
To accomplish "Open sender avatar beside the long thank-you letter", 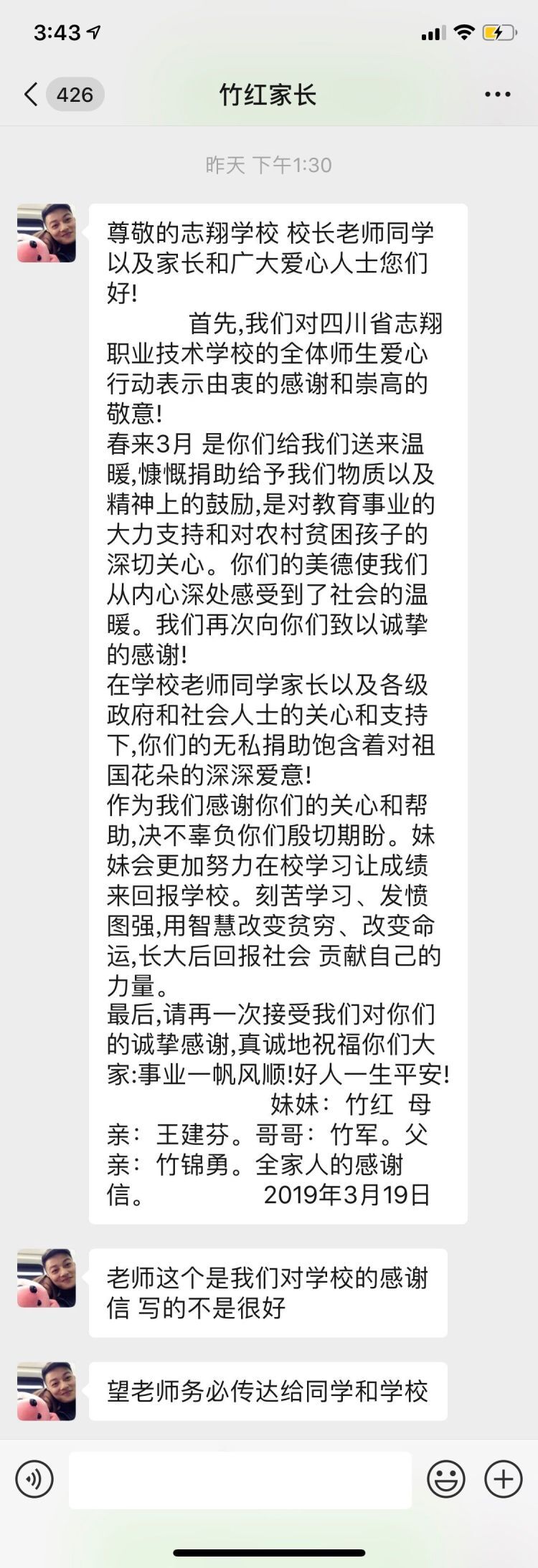I will click(x=47, y=233).
